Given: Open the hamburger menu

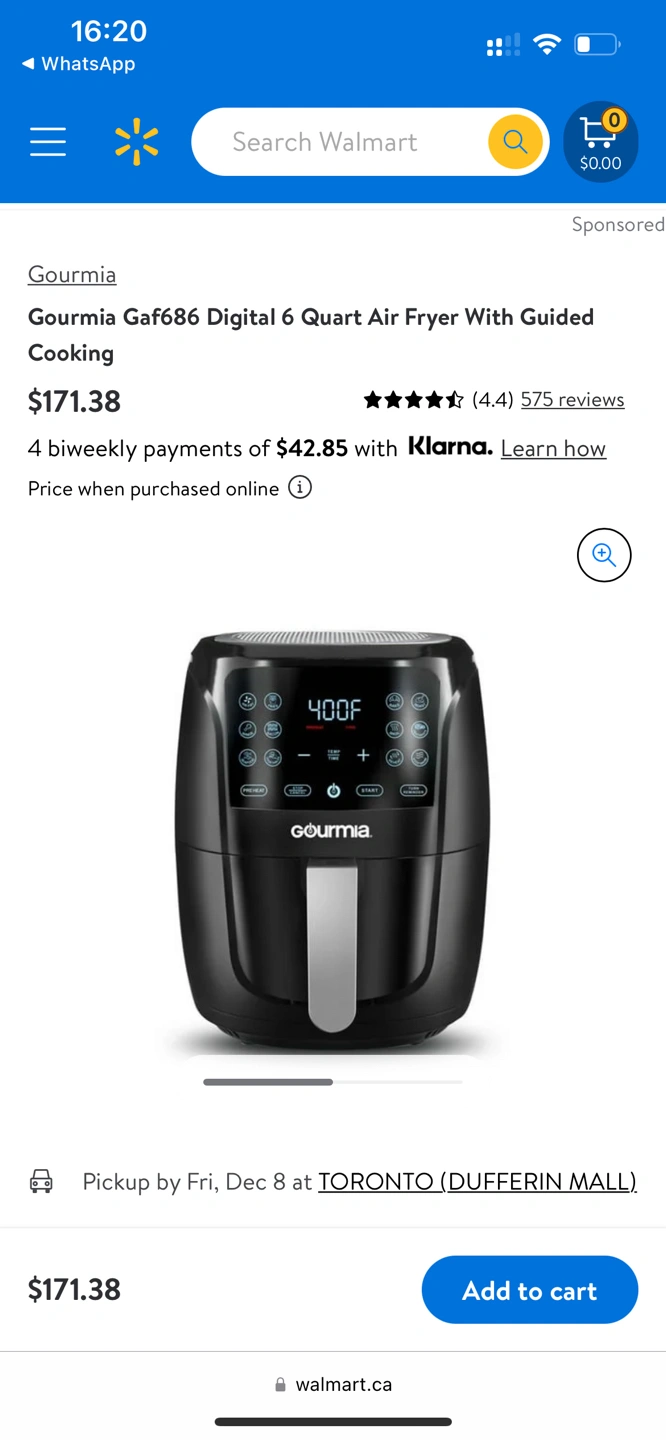Looking at the screenshot, I should coord(48,142).
